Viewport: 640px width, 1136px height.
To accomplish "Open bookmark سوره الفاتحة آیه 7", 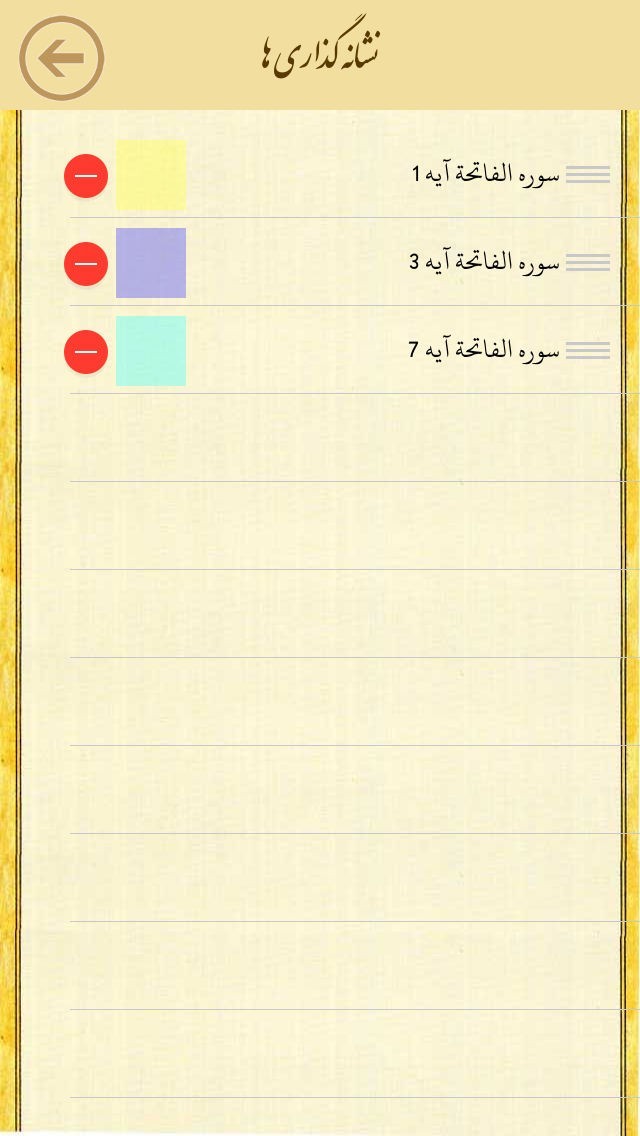I will (x=485, y=351).
